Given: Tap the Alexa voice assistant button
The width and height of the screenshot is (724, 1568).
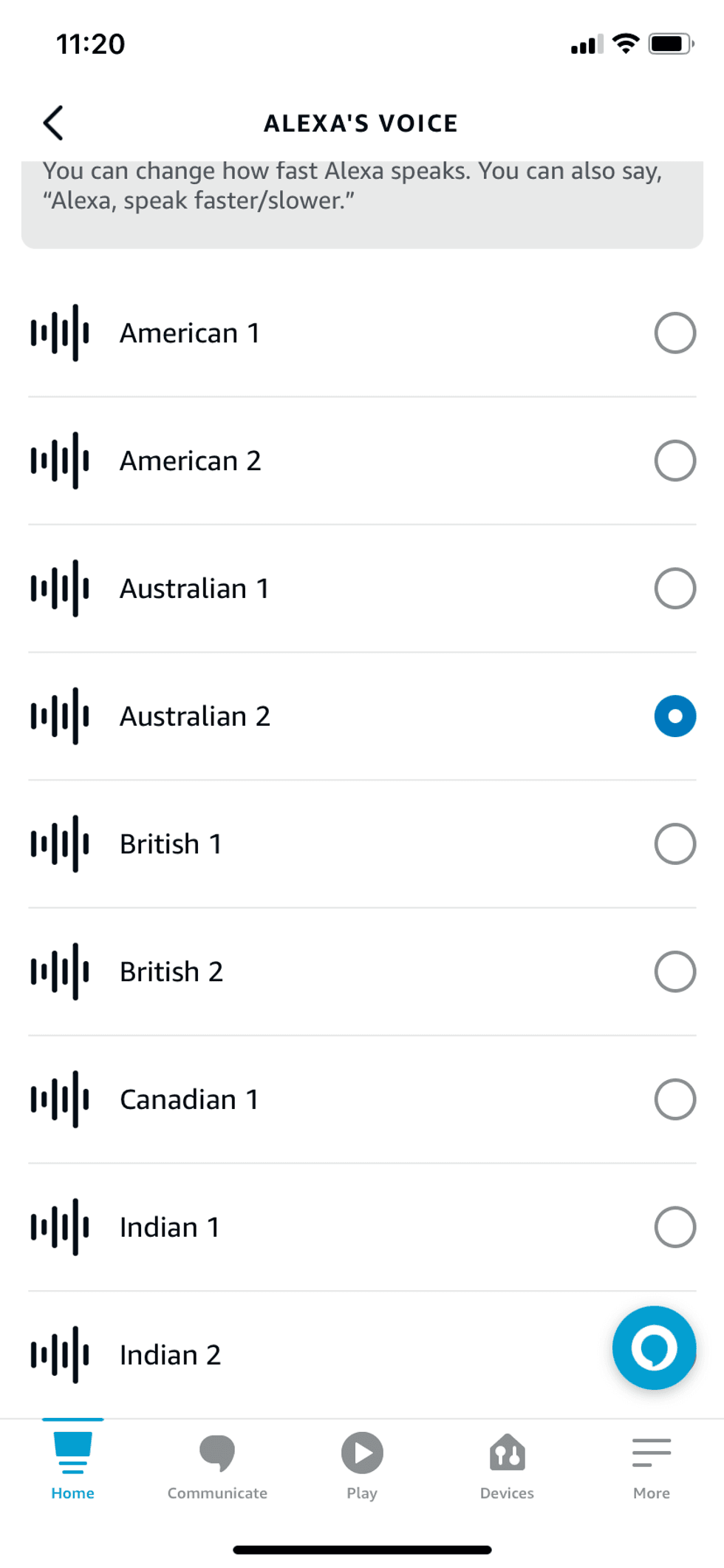Looking at the screenshot, I should pyautogui.click(x=653, y=1347).
